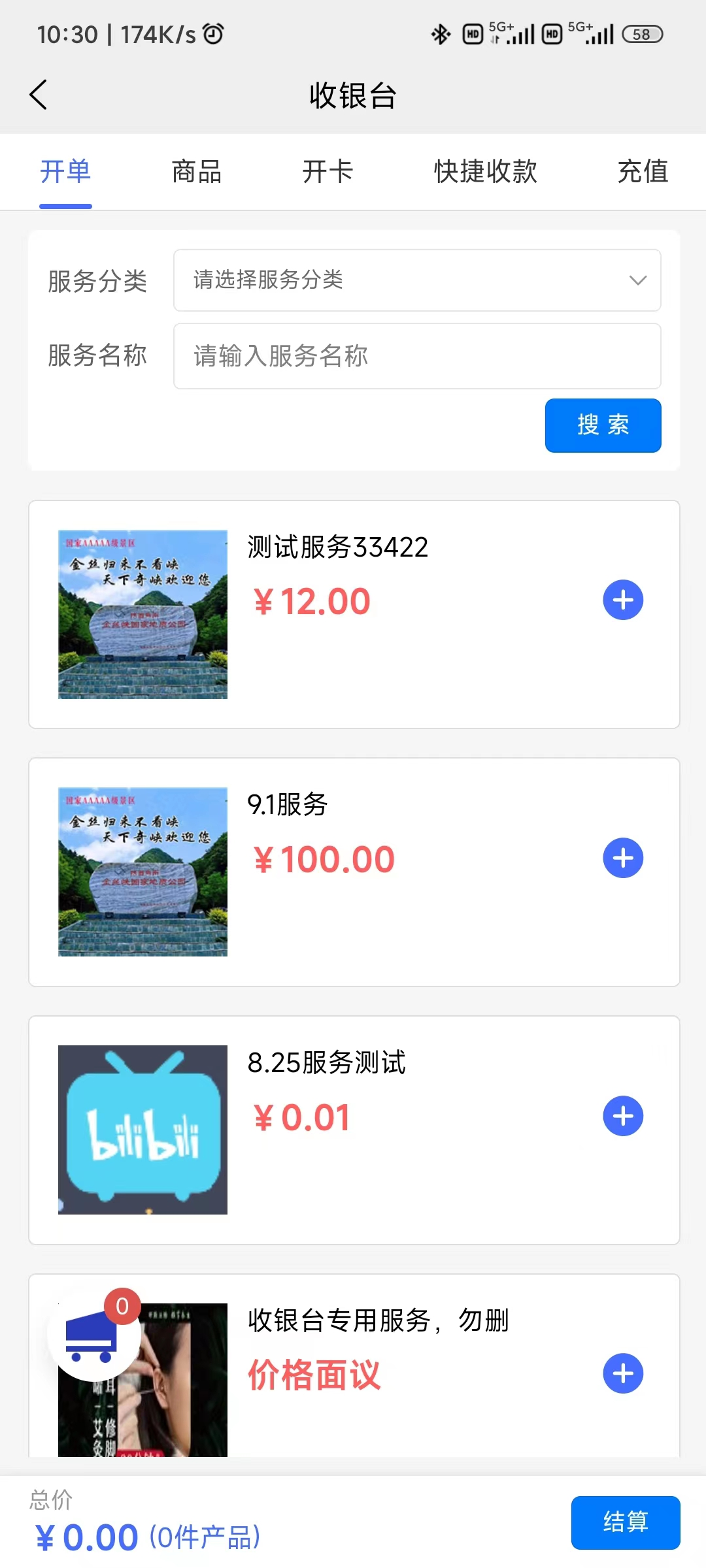Go back from the 收银台 page
706x1568 pixels.
click(x=39, y=95)
